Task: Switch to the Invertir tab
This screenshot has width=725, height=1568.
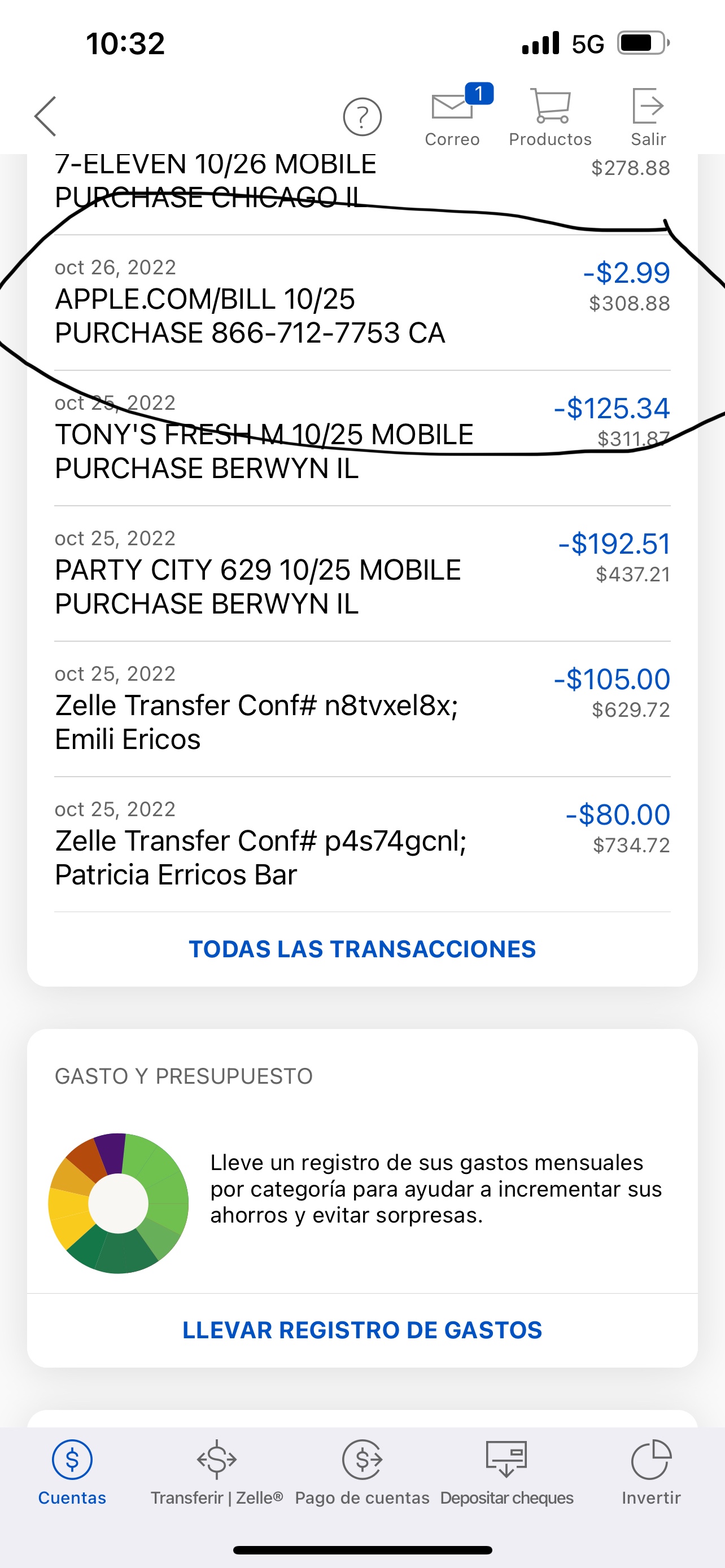Action: click(650, 1473)
